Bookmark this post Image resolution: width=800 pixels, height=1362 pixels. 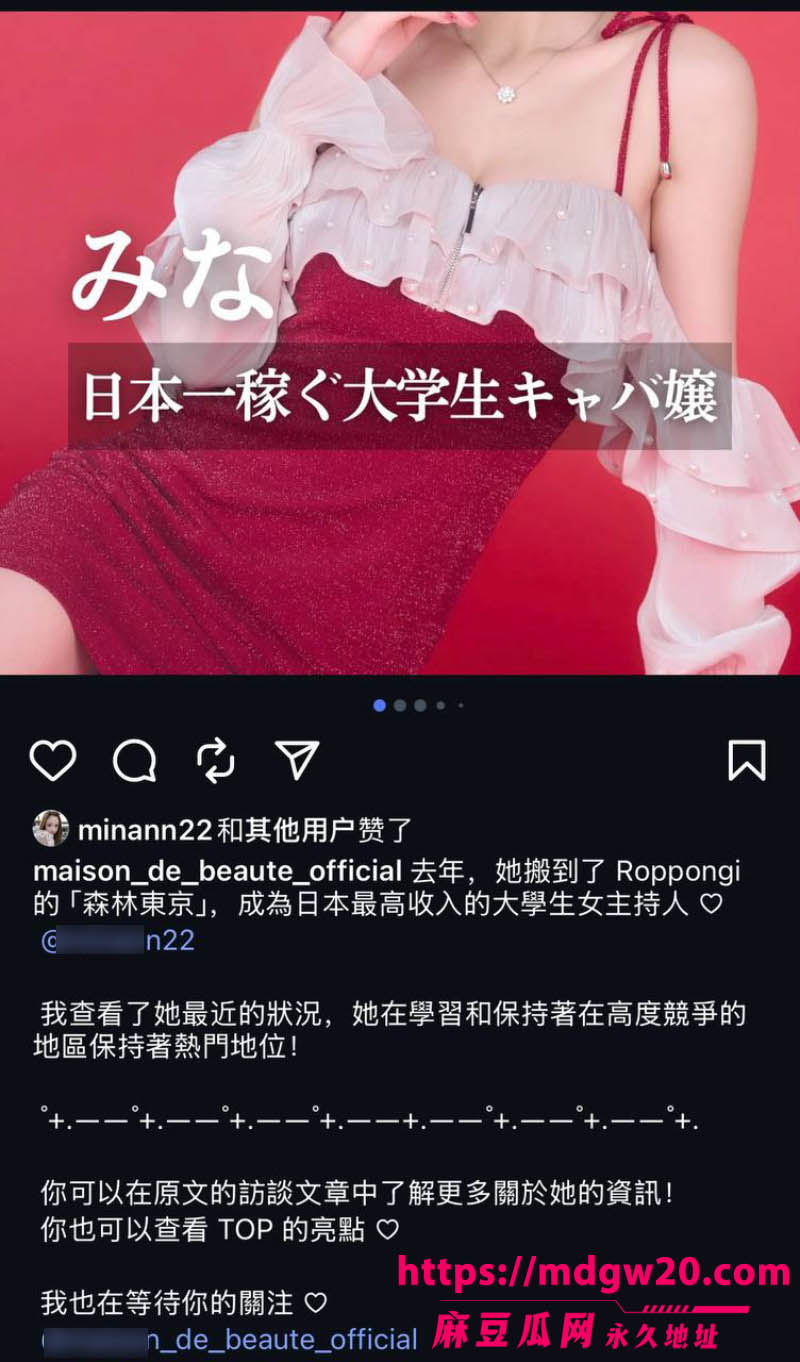coord(747,761)
